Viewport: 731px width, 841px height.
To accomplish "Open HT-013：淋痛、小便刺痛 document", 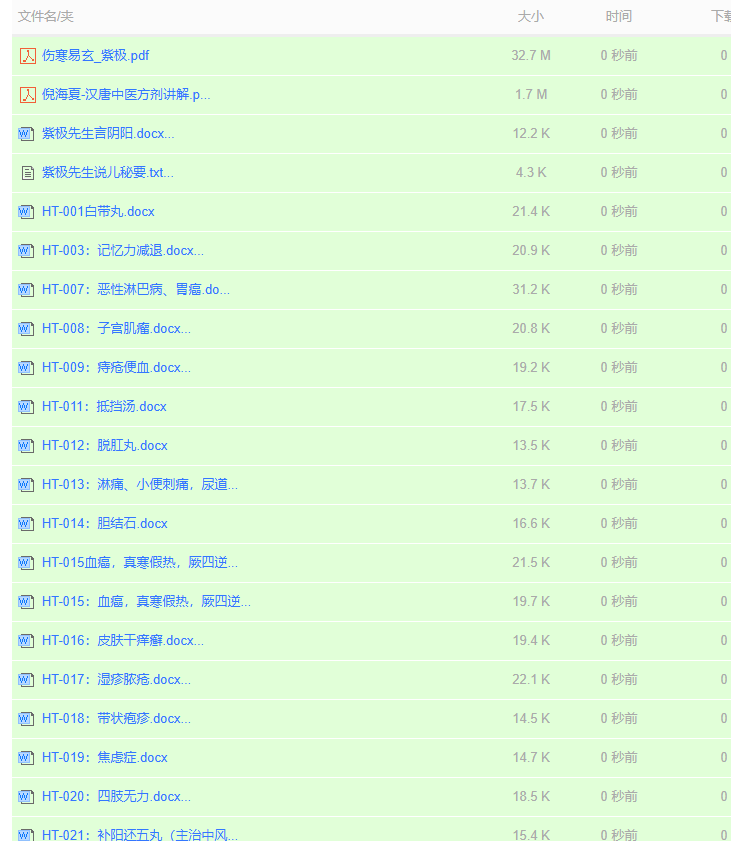I will click(x=139, y=484).
